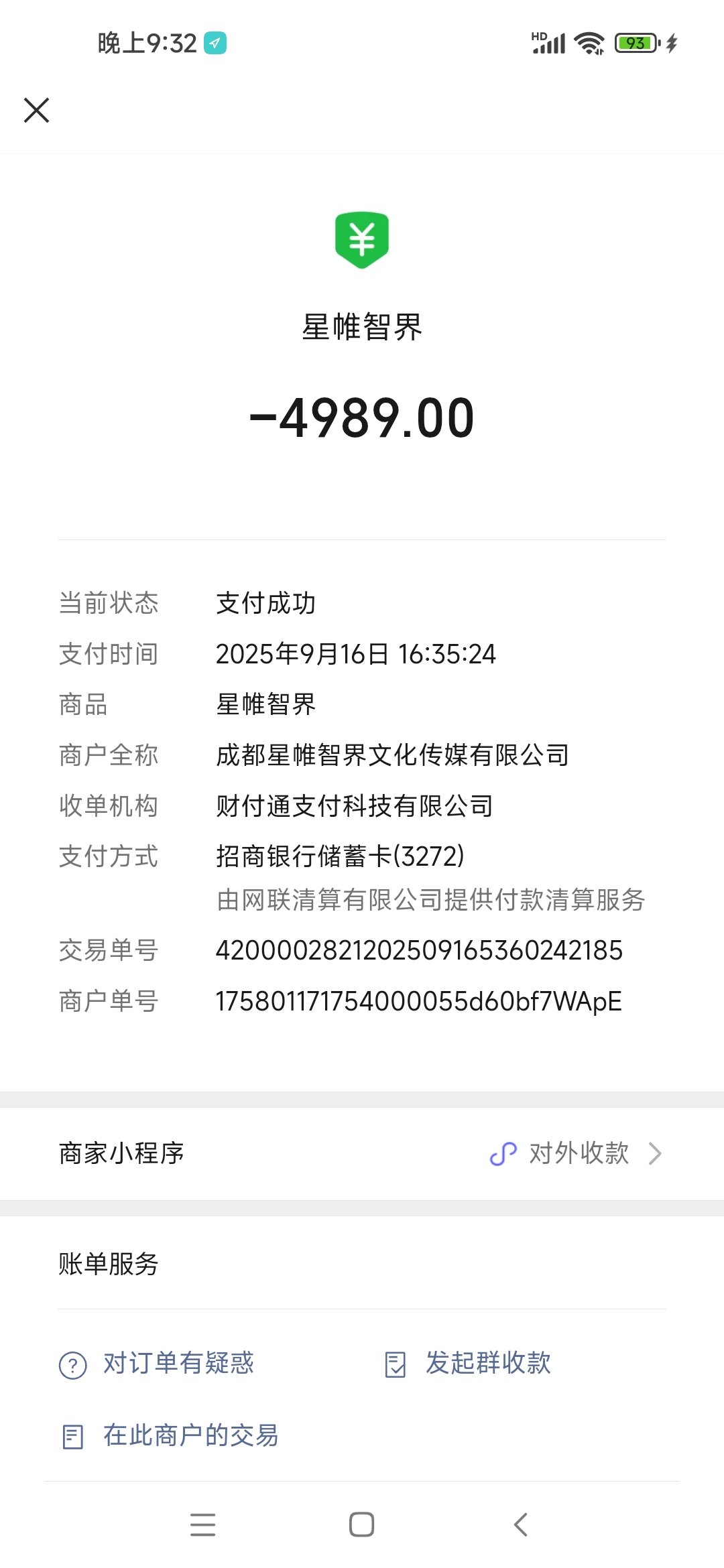Tap the receipt icon beside 在此商户的交易
The image size is (724, 1568).
[x=74, y=1435]
